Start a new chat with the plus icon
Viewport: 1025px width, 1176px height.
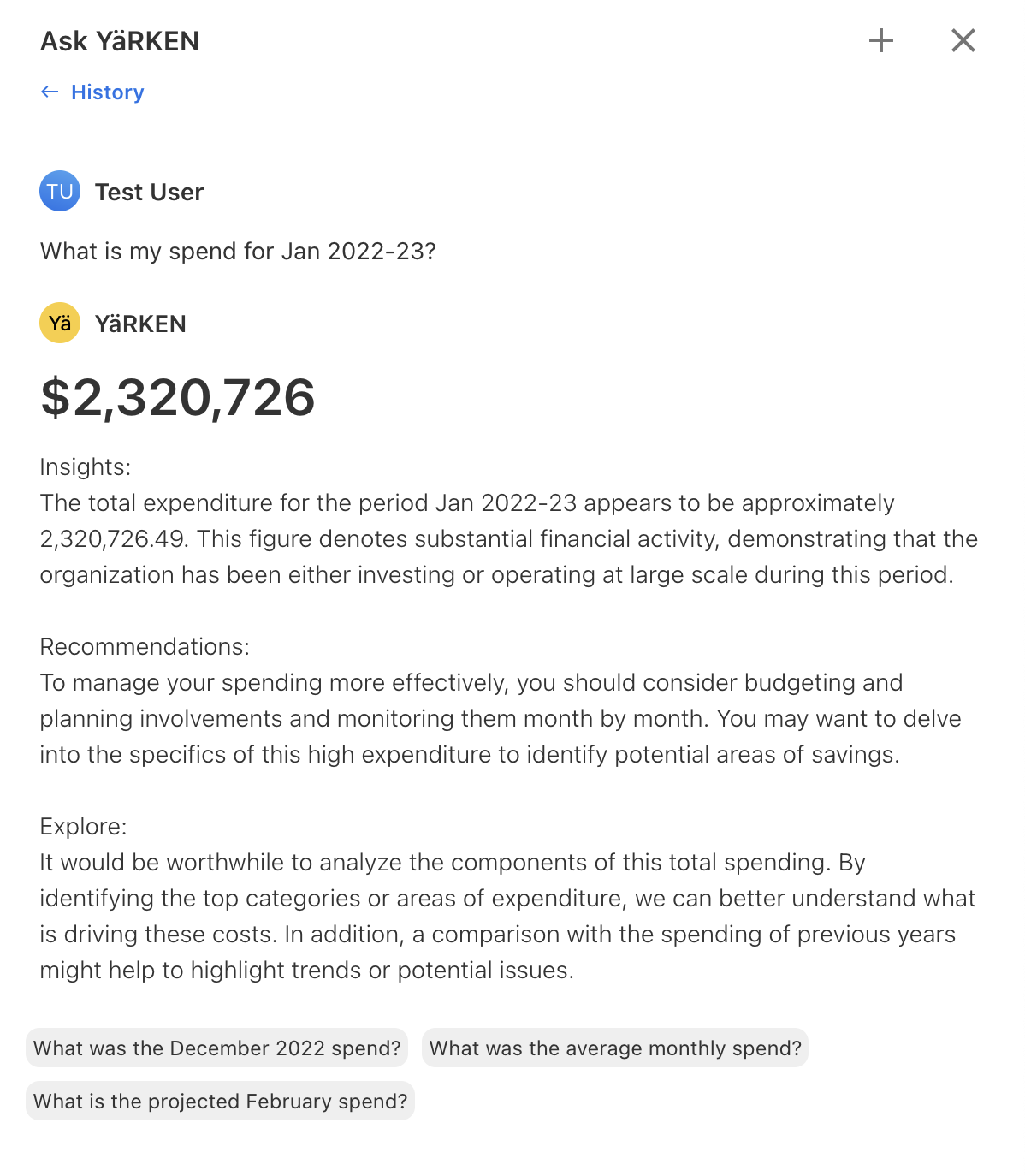tap(880, 40)
